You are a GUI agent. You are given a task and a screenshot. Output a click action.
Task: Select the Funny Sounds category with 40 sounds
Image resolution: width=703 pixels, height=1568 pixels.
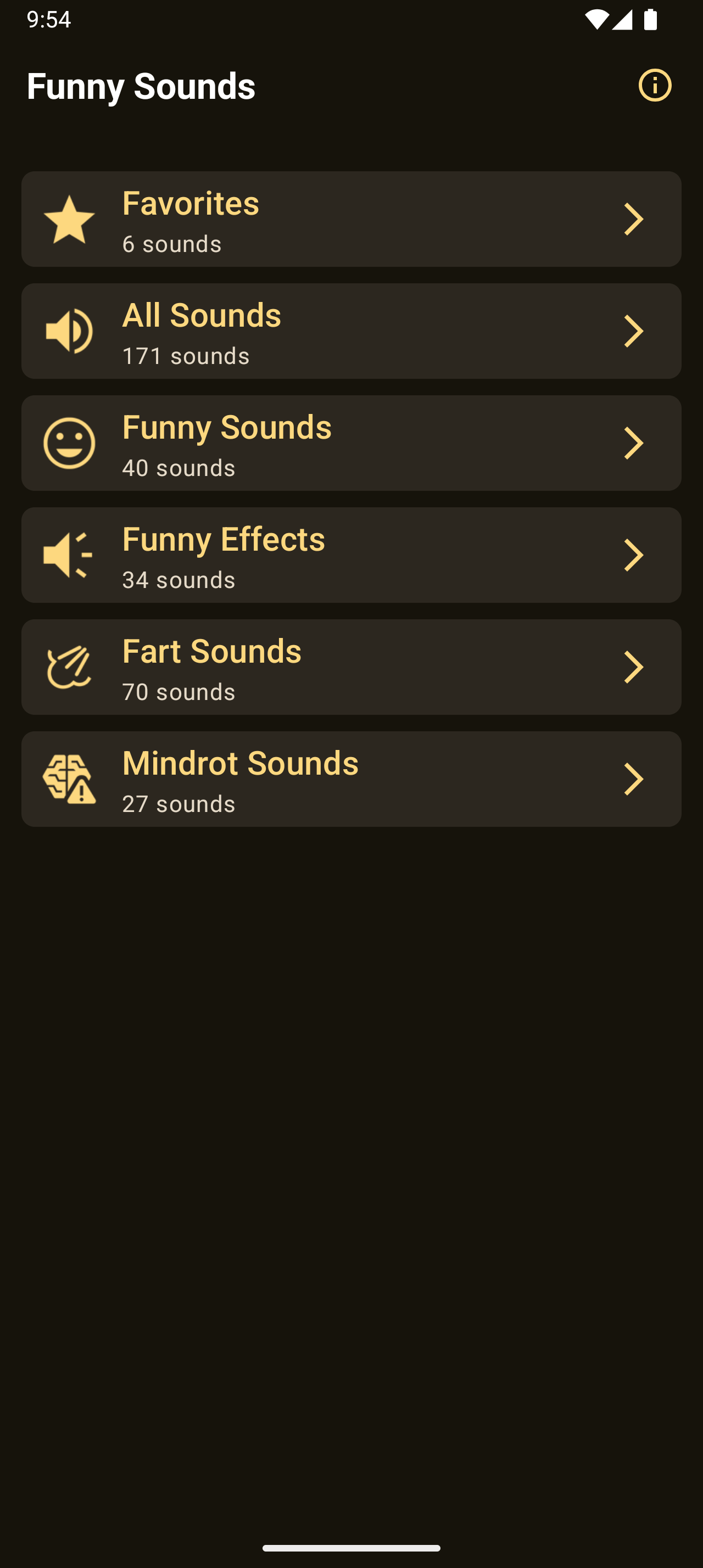351,443
